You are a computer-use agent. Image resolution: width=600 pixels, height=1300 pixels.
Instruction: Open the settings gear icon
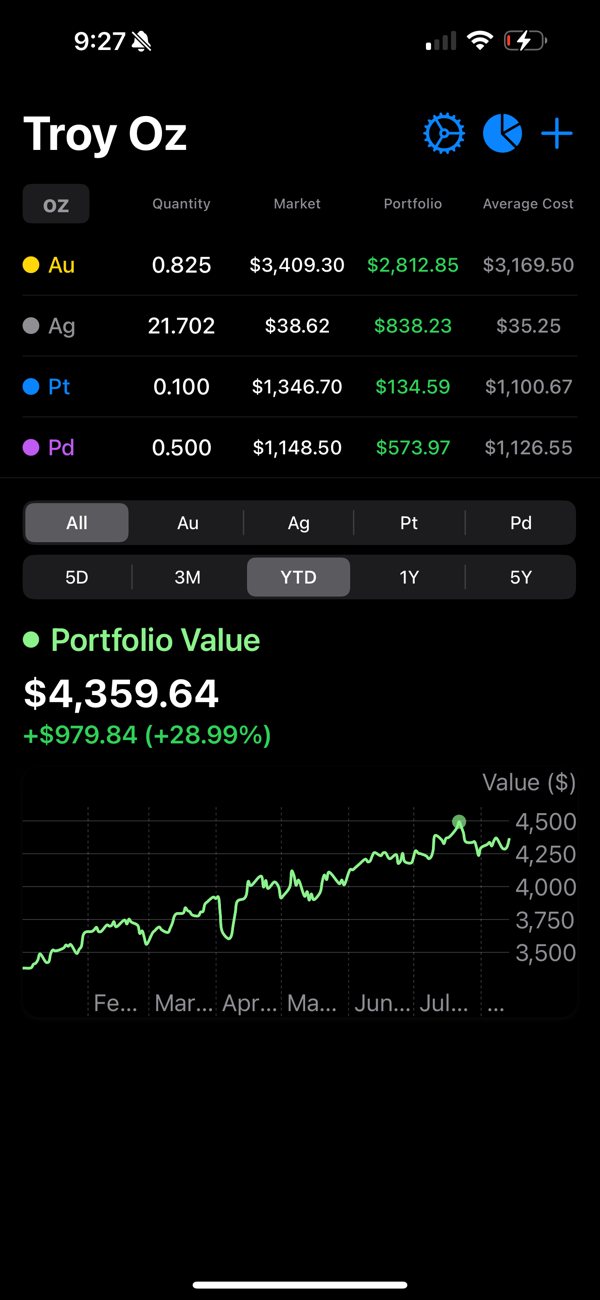[444, 133]
